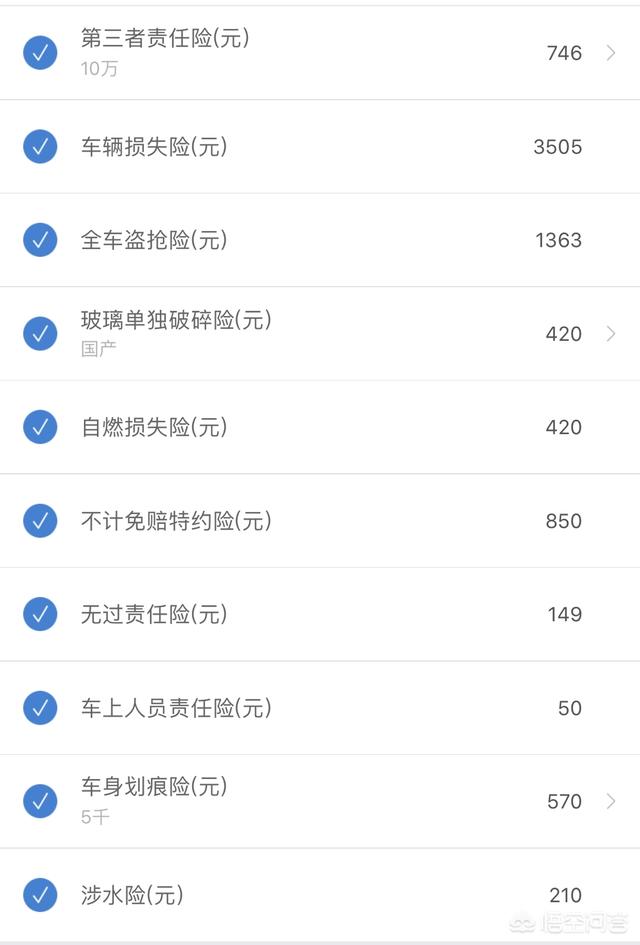640x945 pixels.
Task: Toggle 玻璃单独破碎险 checkbox
Action: tap(40, 333)
